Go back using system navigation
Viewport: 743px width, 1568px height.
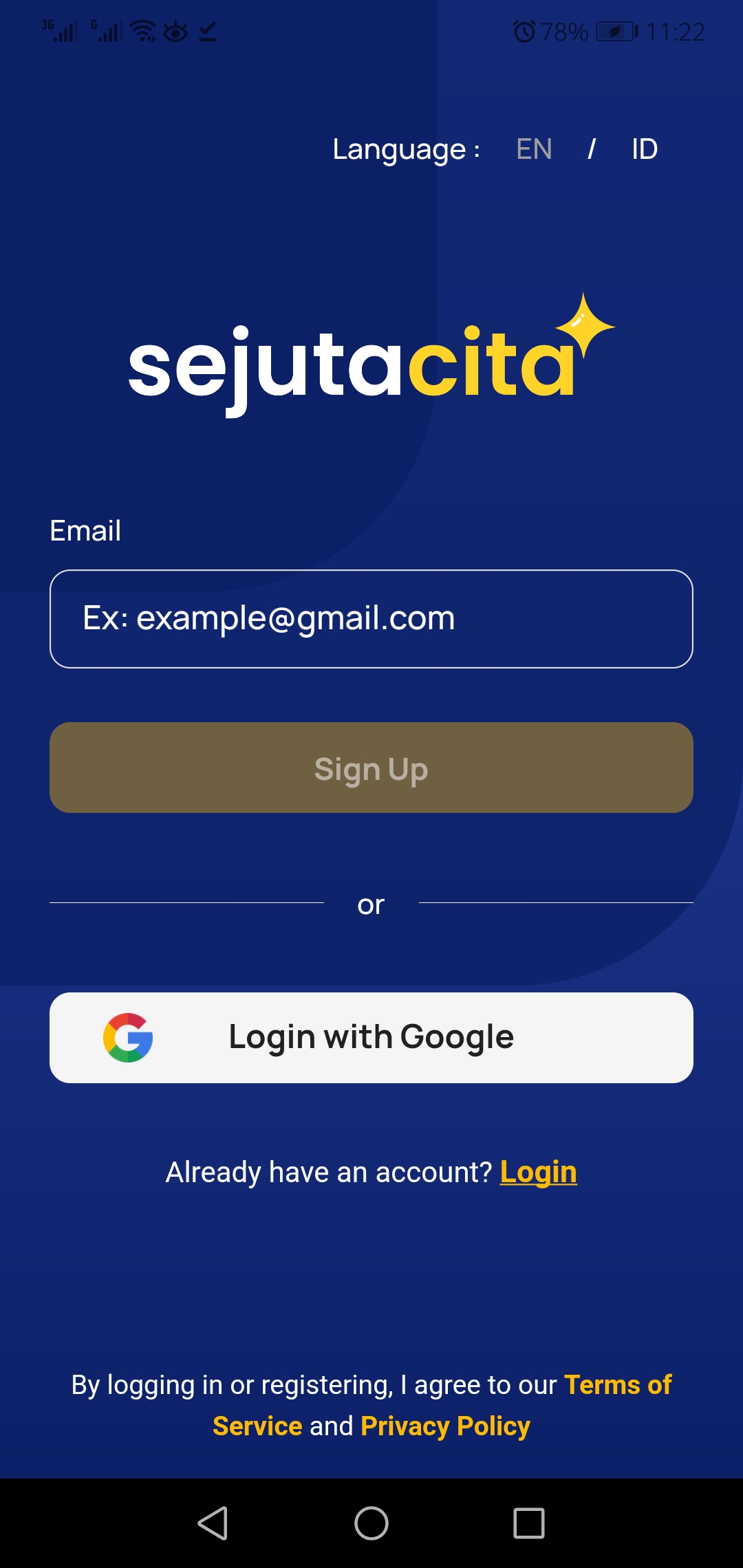pos(213,1523)
